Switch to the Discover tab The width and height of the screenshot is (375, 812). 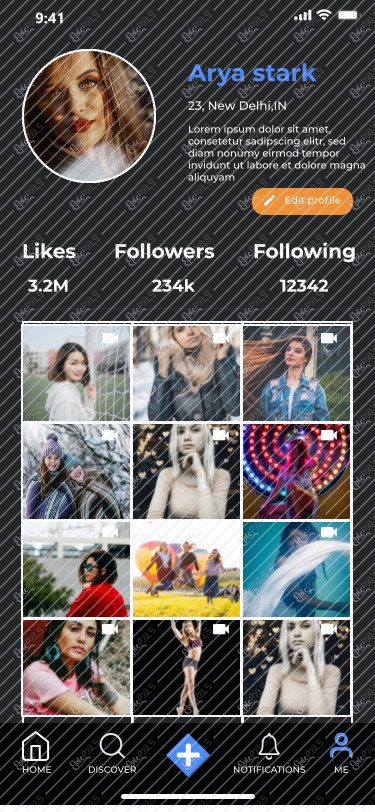point(112,753)
